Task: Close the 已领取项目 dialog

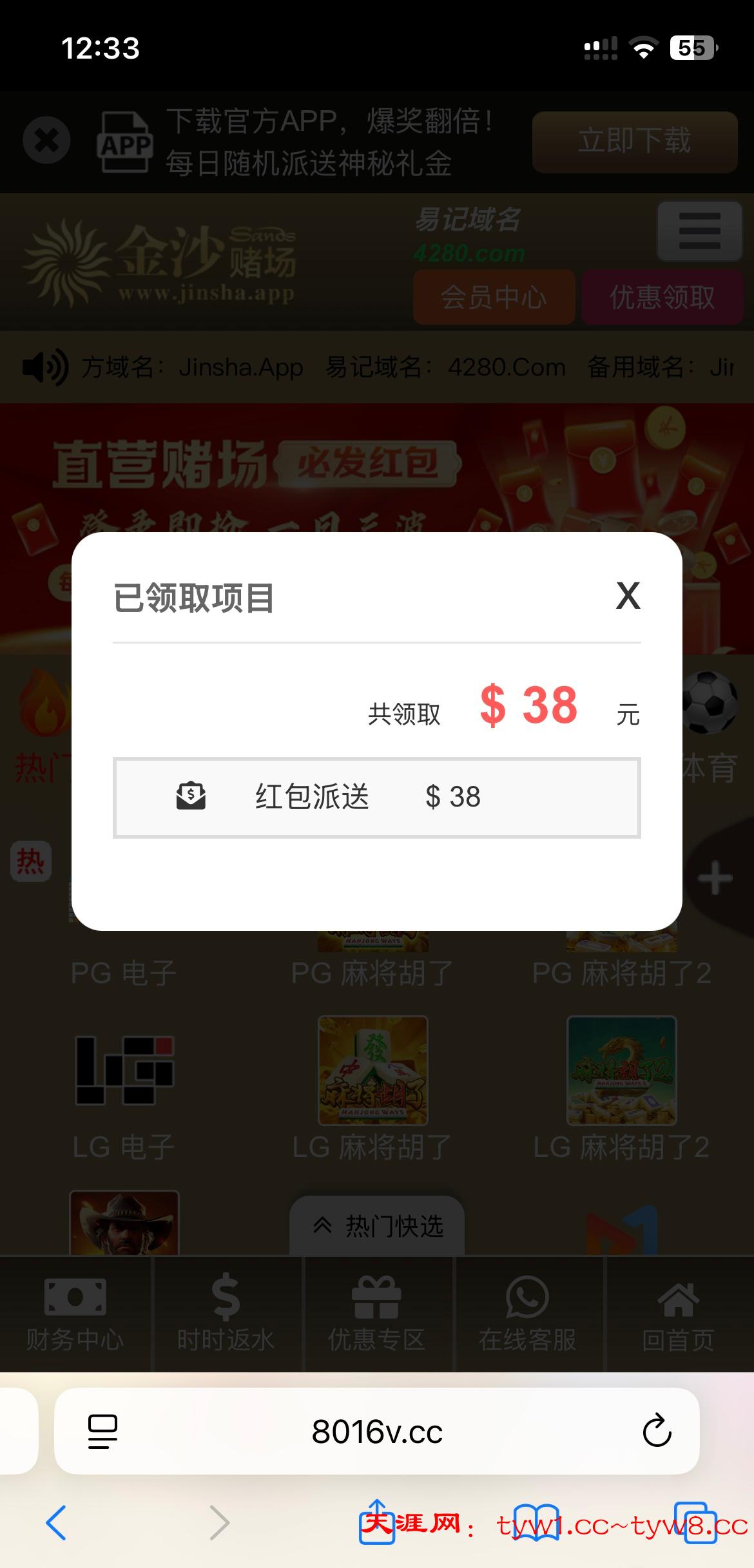Action: click(628, 595)
